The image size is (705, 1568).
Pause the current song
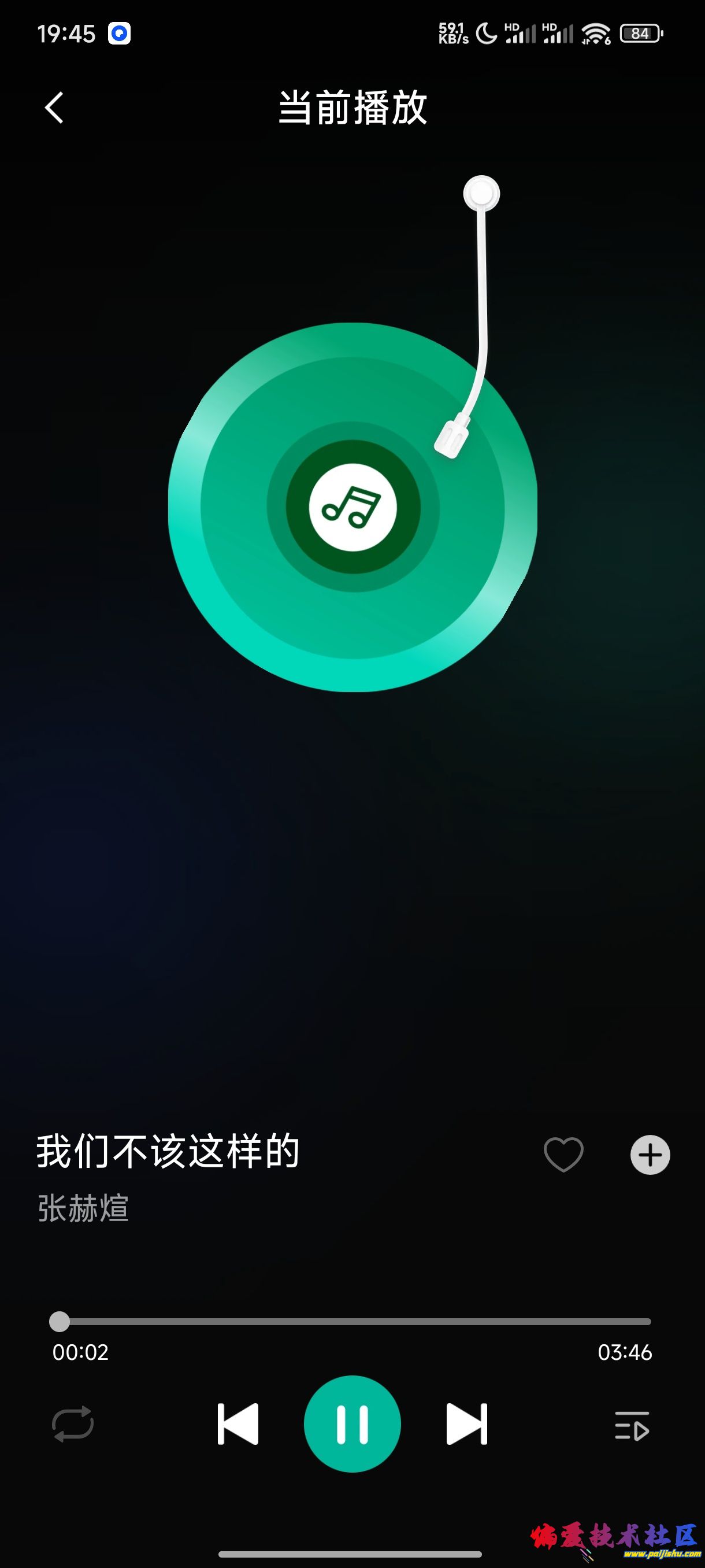click(x=352, y=1423)
